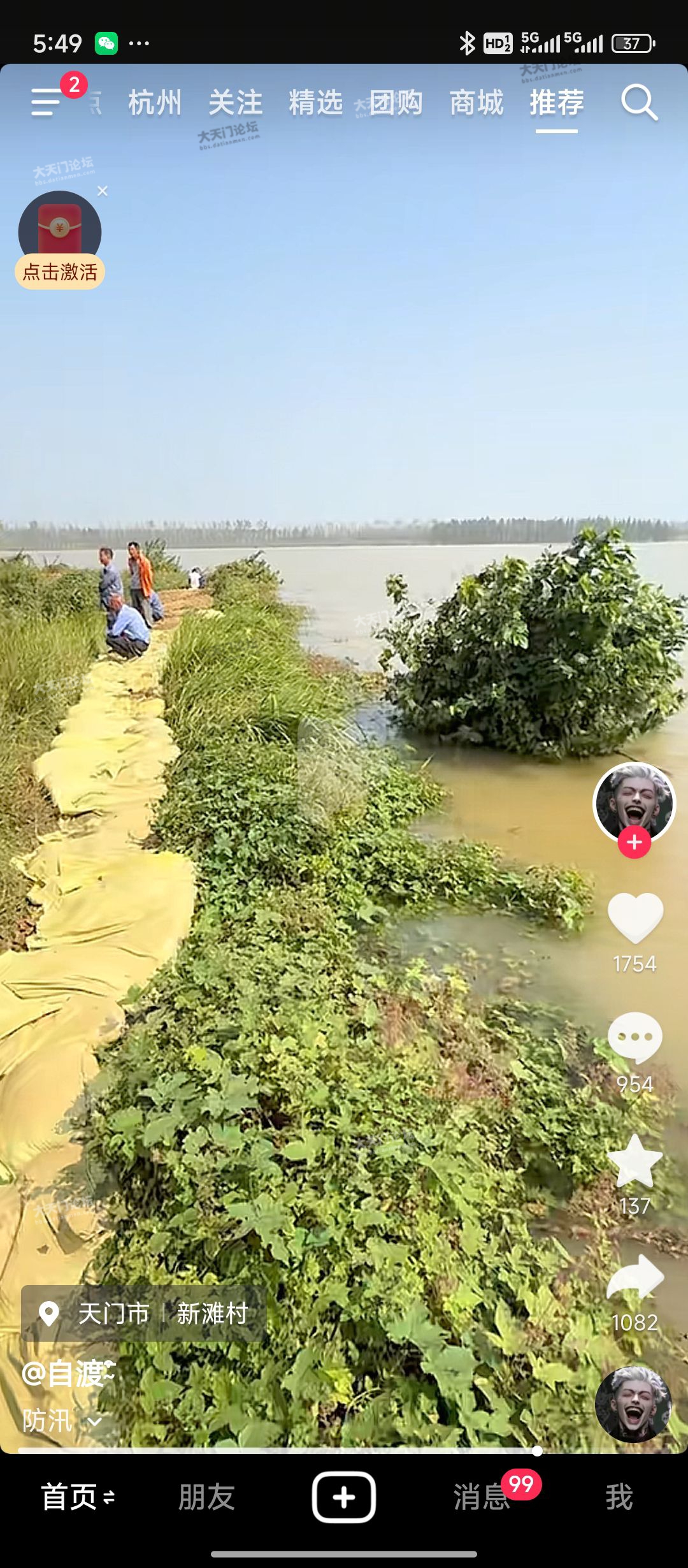
Task: Switch to the 杭州 tab
Action: [155, 103]
